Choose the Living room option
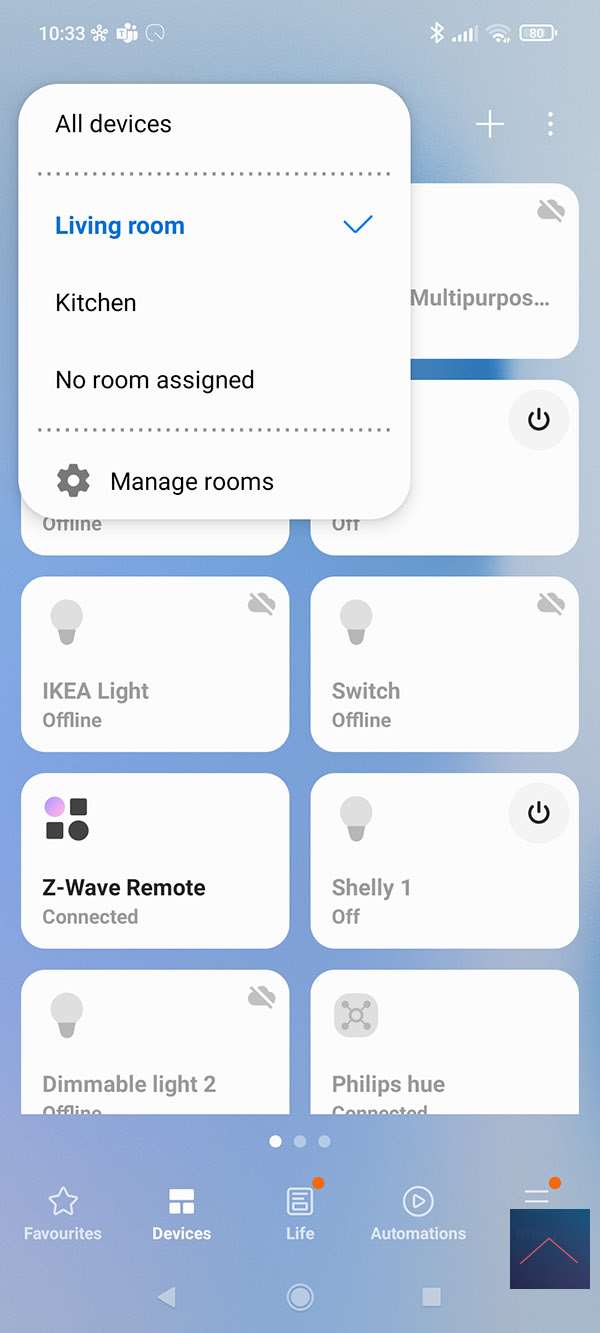 [120, 226]
